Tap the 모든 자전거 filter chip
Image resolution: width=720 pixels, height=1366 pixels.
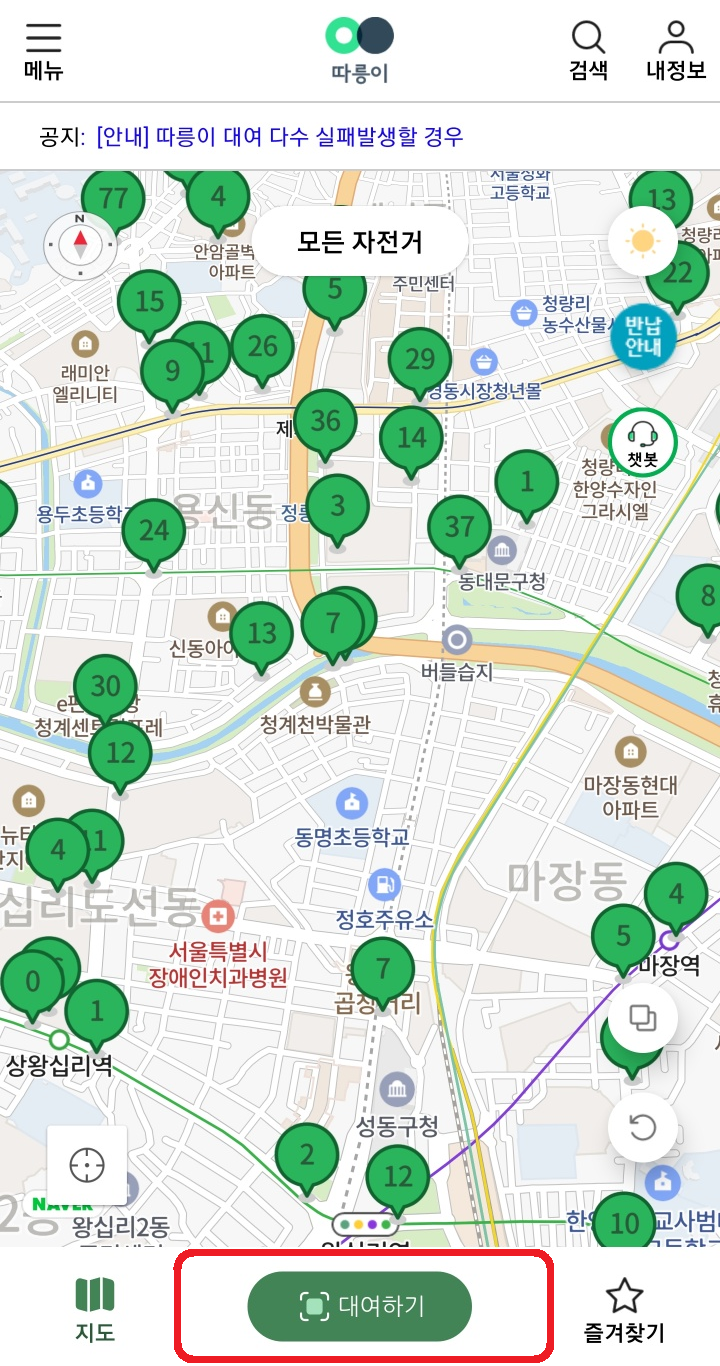pos(360,241)
